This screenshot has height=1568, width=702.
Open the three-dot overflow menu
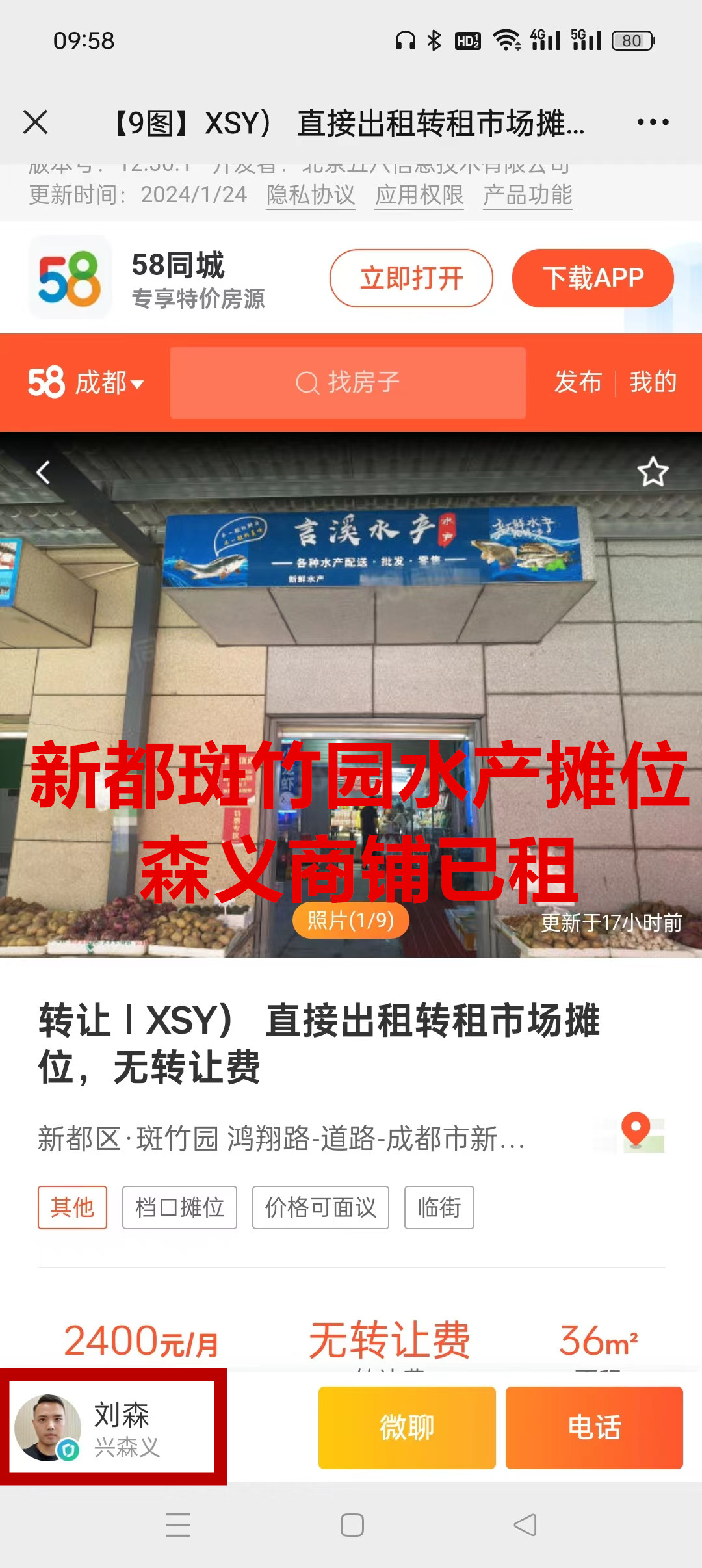pos(653,122)
